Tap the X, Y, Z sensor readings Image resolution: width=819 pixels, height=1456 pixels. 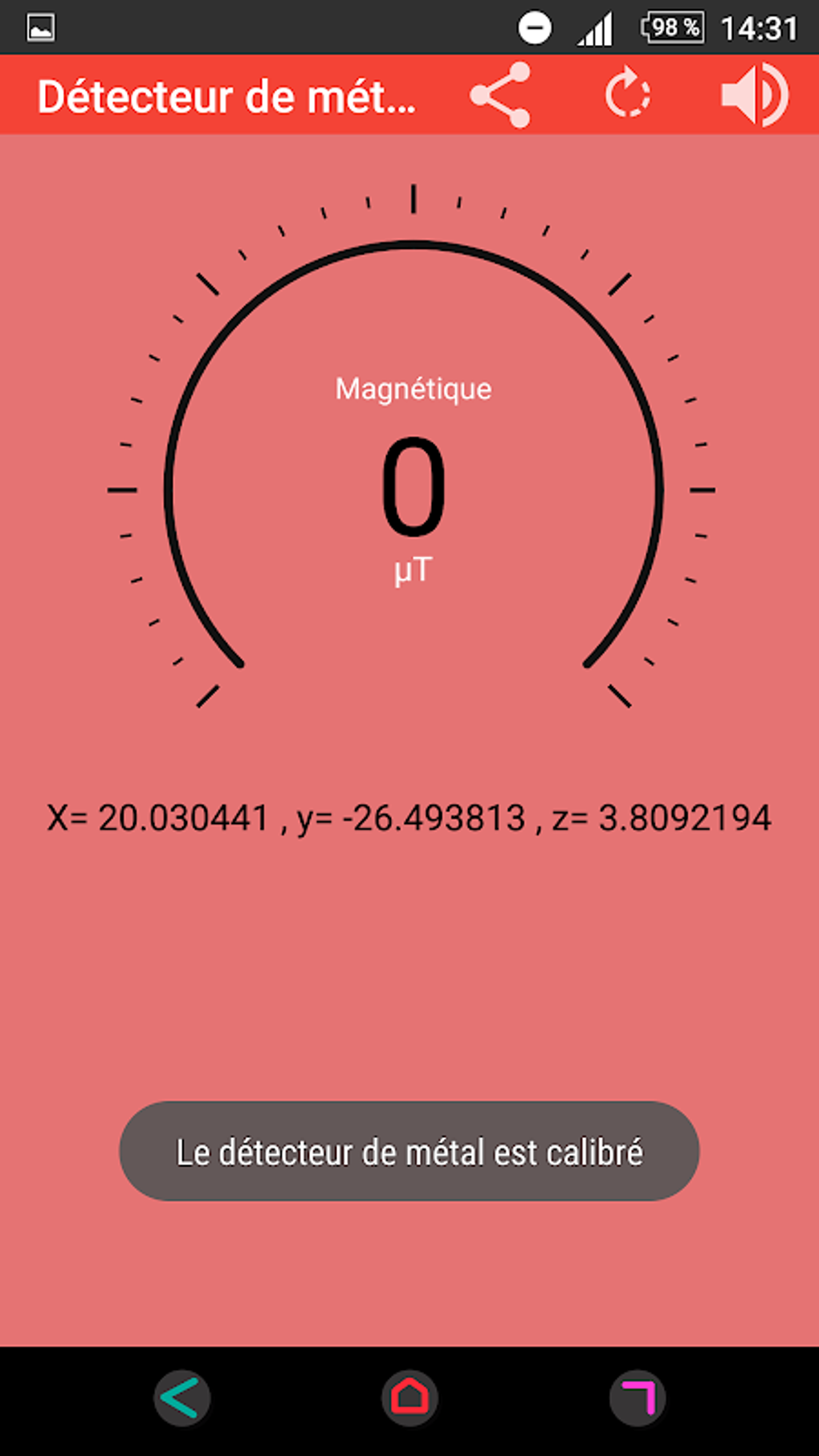tap(409, 819)
